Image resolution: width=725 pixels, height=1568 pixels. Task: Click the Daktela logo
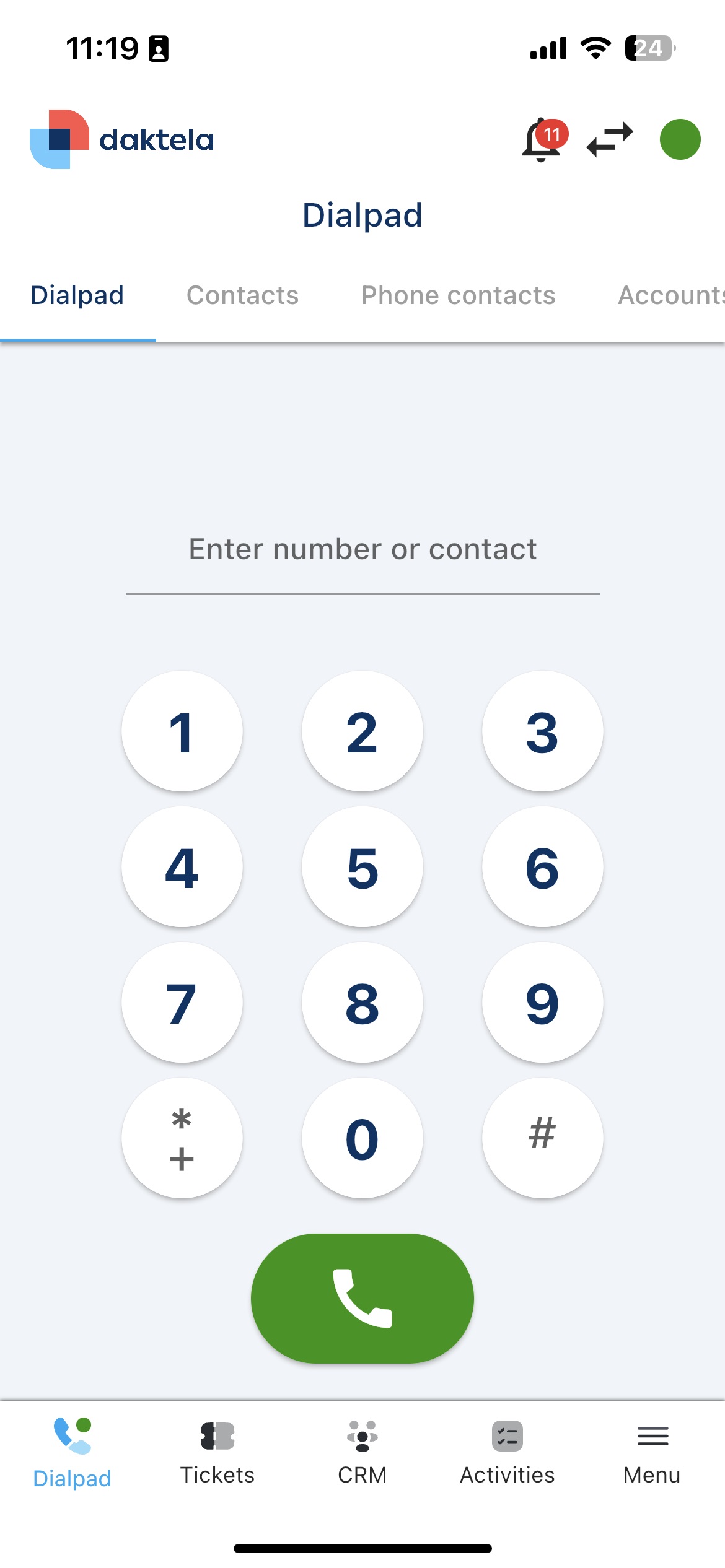point(121,139)
